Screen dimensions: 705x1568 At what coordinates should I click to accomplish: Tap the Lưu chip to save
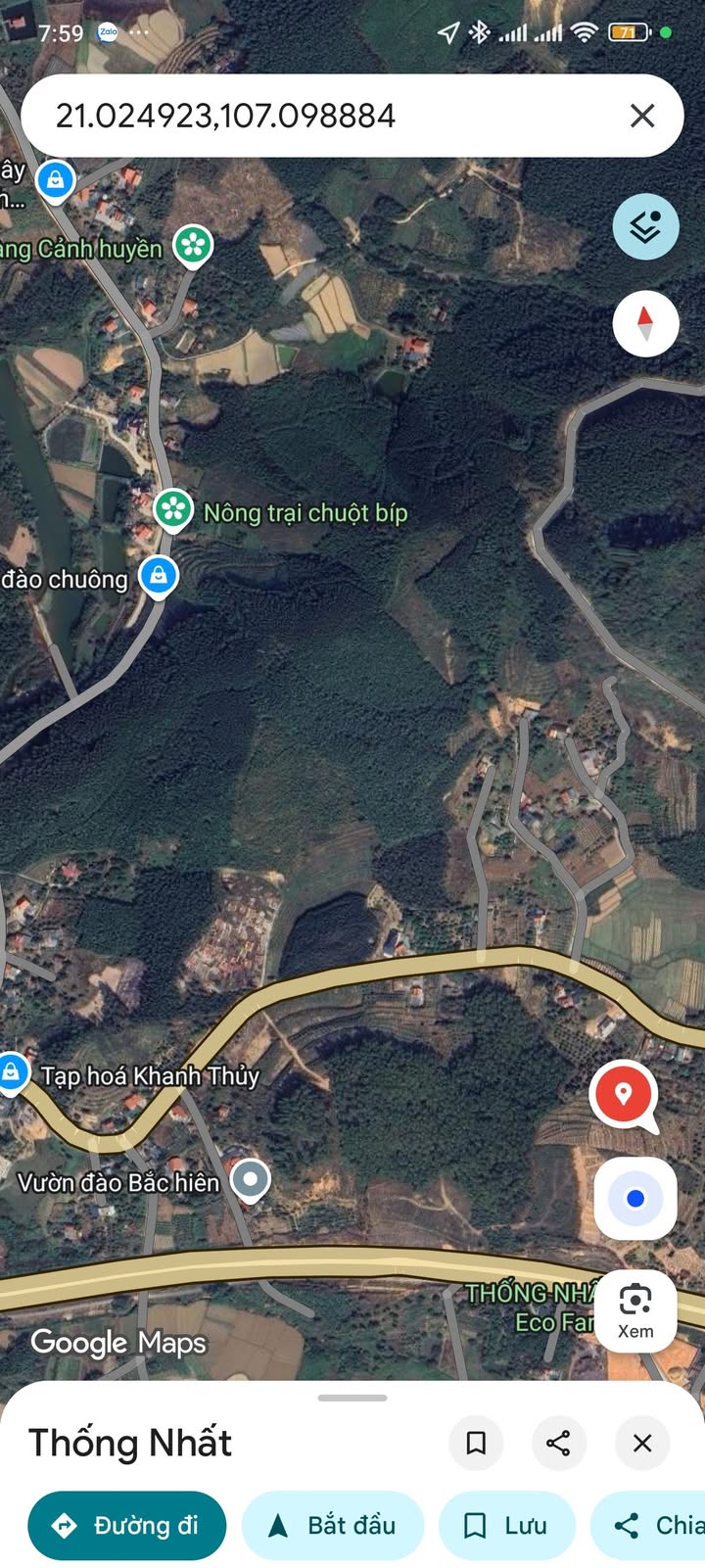click(x=506, y=1525)
